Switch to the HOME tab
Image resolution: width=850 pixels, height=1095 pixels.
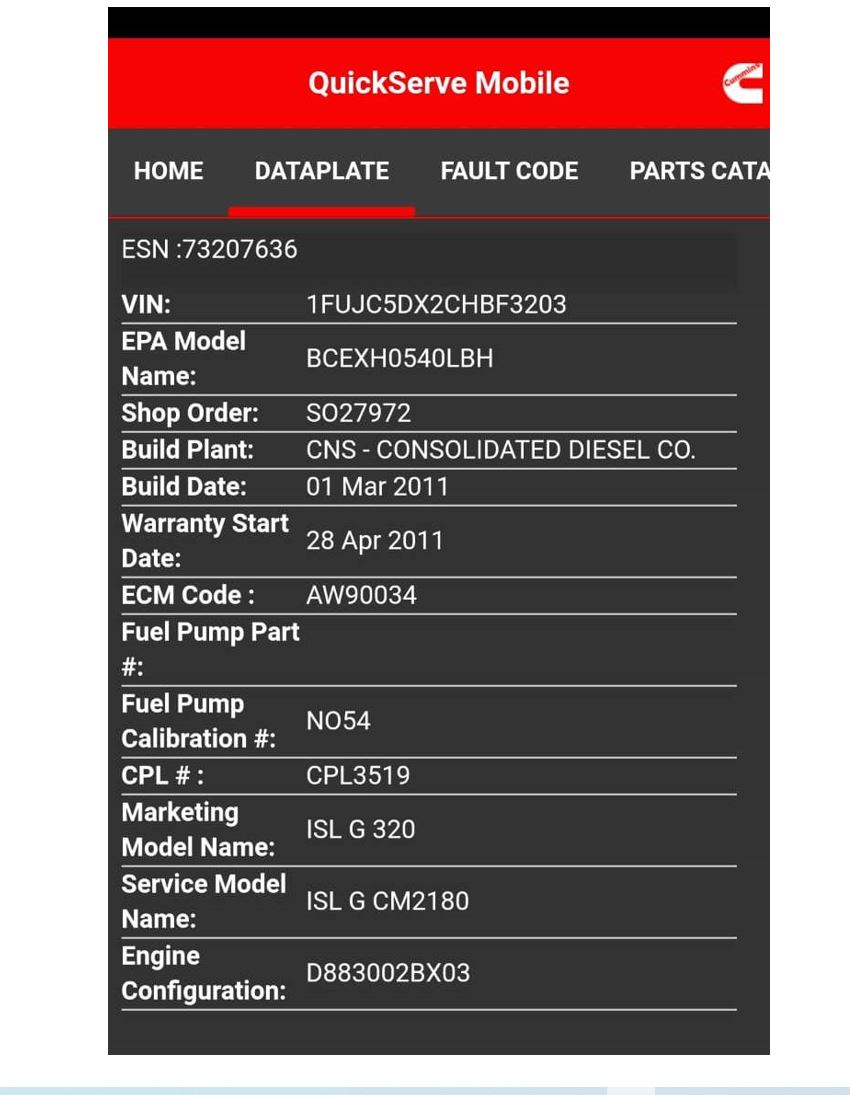click(168, 171)
